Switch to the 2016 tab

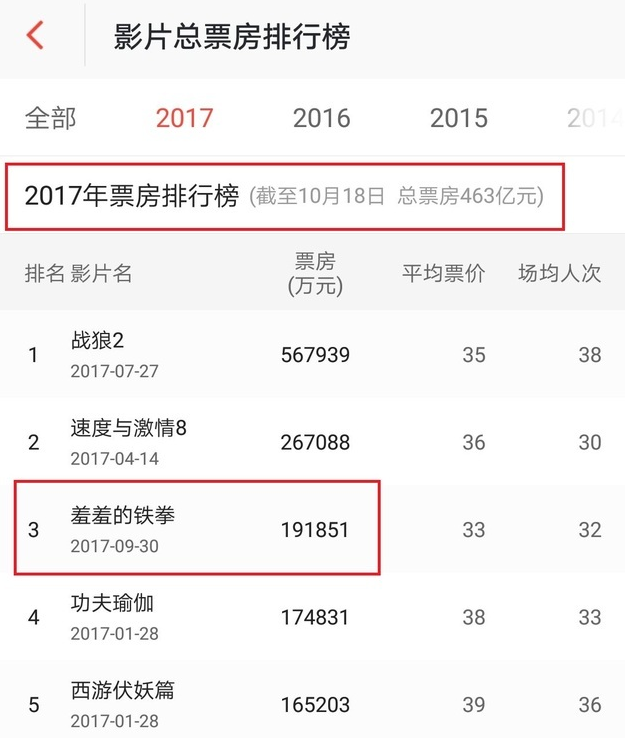321,118
